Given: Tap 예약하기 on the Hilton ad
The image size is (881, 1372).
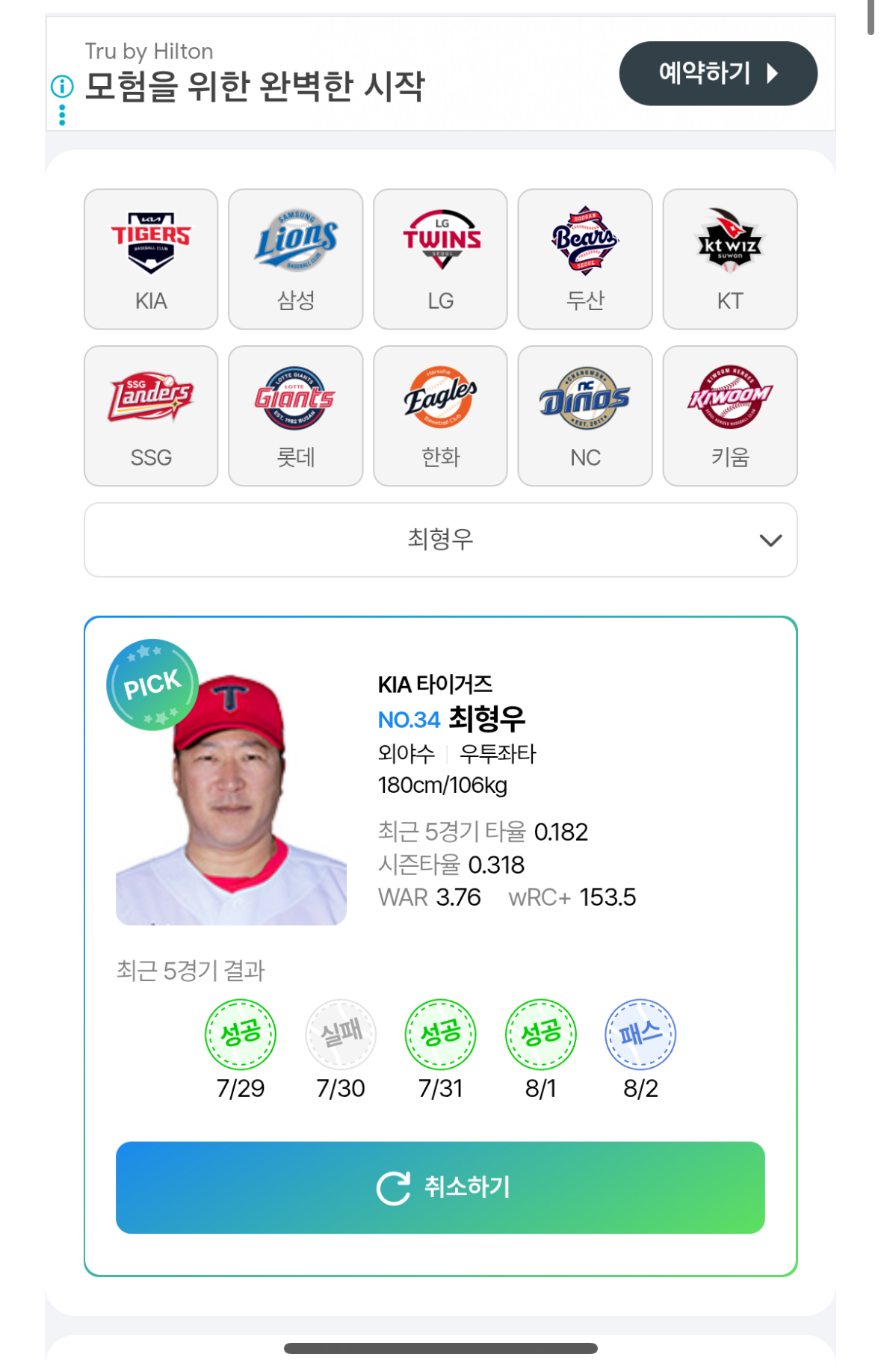Looking at the screenshot, I should tap(717, 73).
